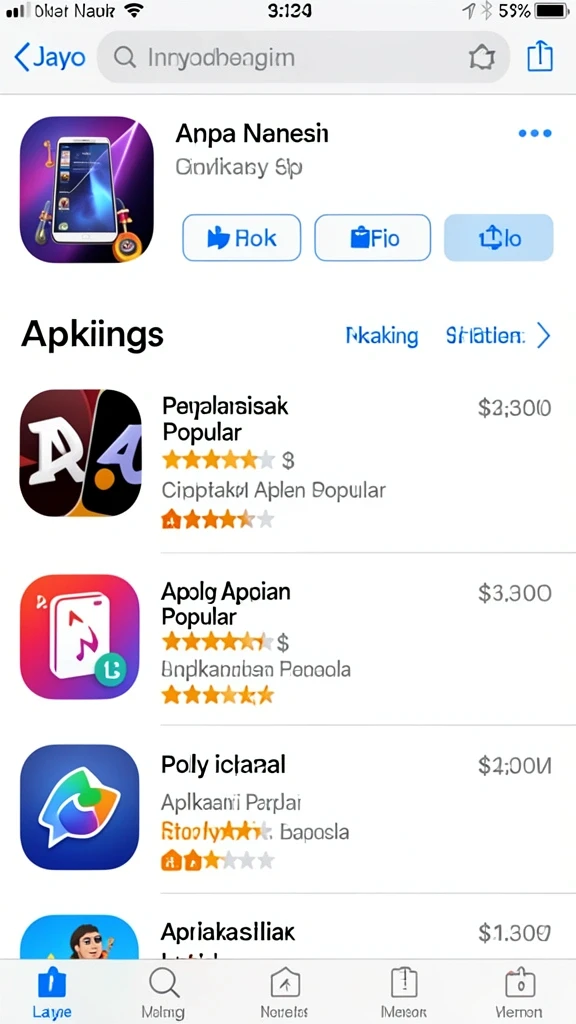Tap the share icon in top bar
576x1024 pixels.
pyautogui.click(x=540, y=57)
